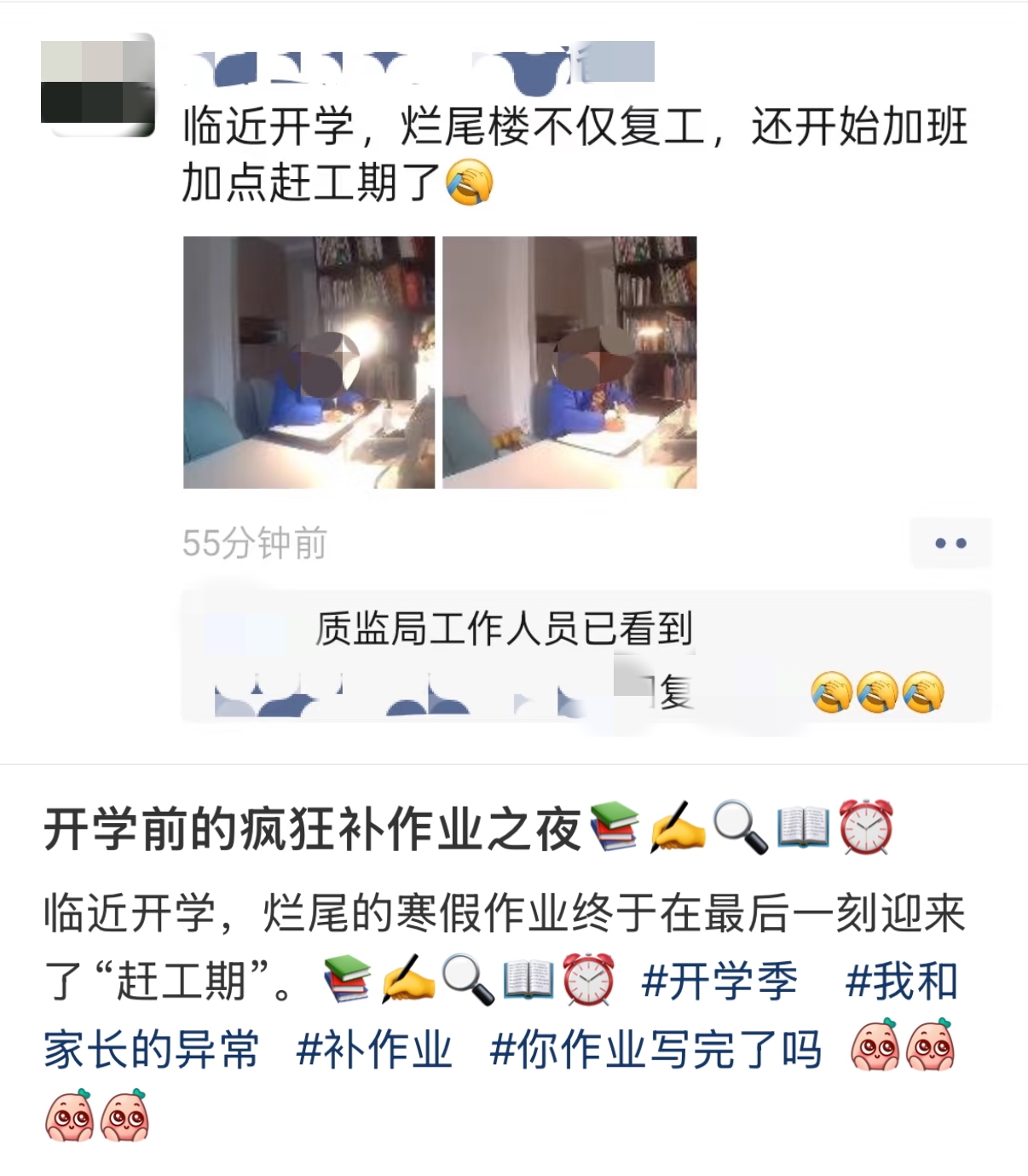The image size is (1028, 1176).
Task: Open the #开学季 hashtag
Action: (x=719, y=981)
